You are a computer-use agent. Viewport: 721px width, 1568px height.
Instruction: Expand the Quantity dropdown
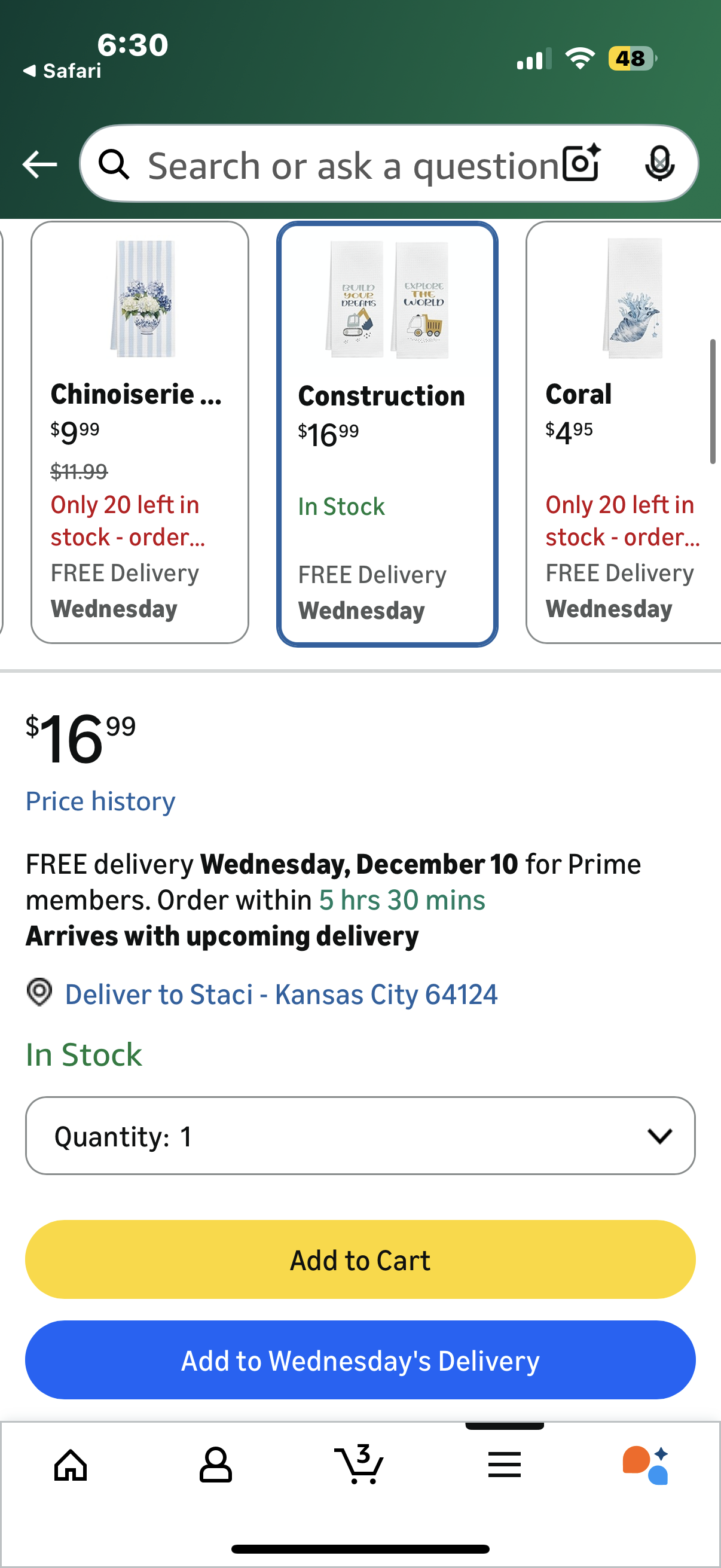pos(360,1136)
